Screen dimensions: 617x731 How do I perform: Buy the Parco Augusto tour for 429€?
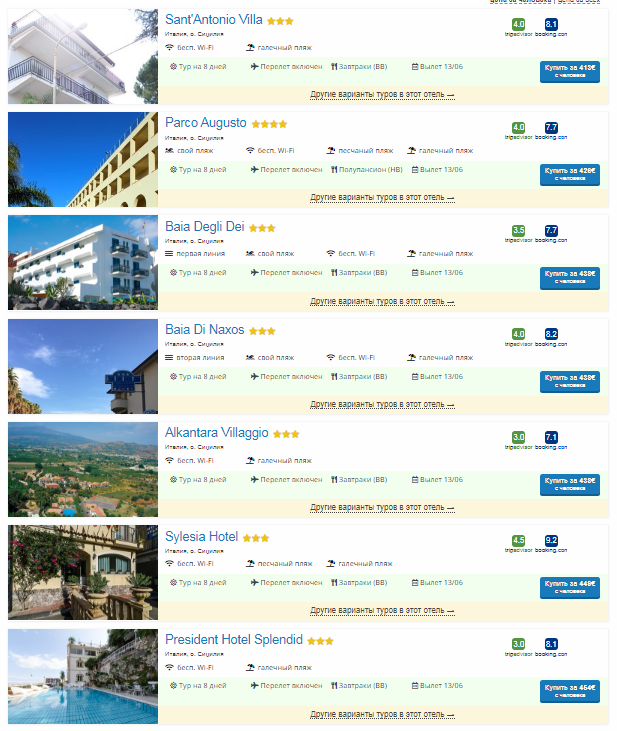570,174
